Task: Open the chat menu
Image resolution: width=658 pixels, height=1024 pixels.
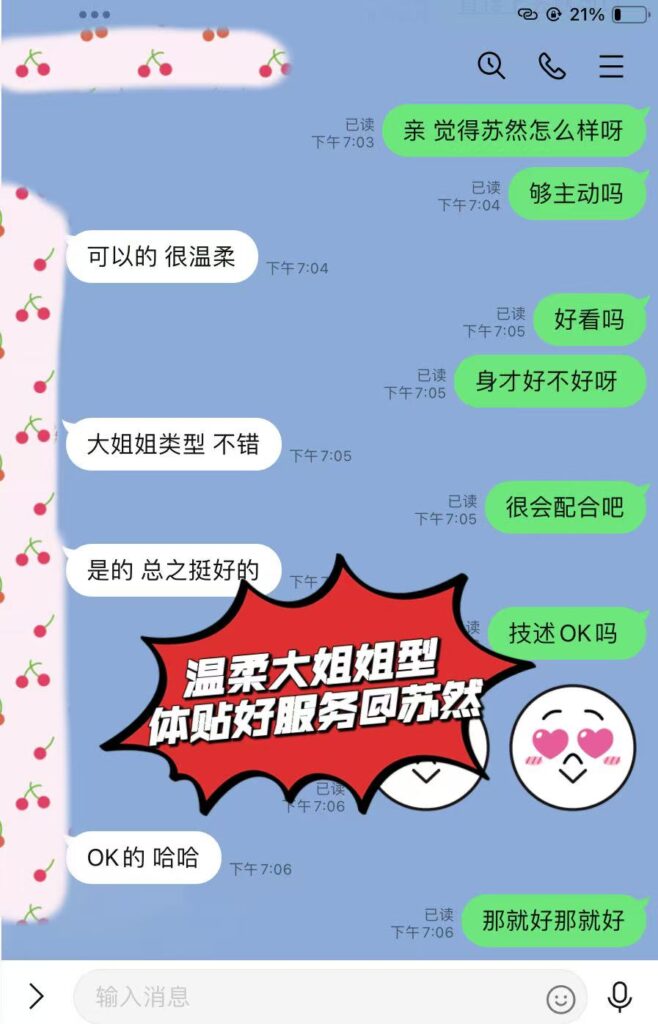Action: click(611, 66)
